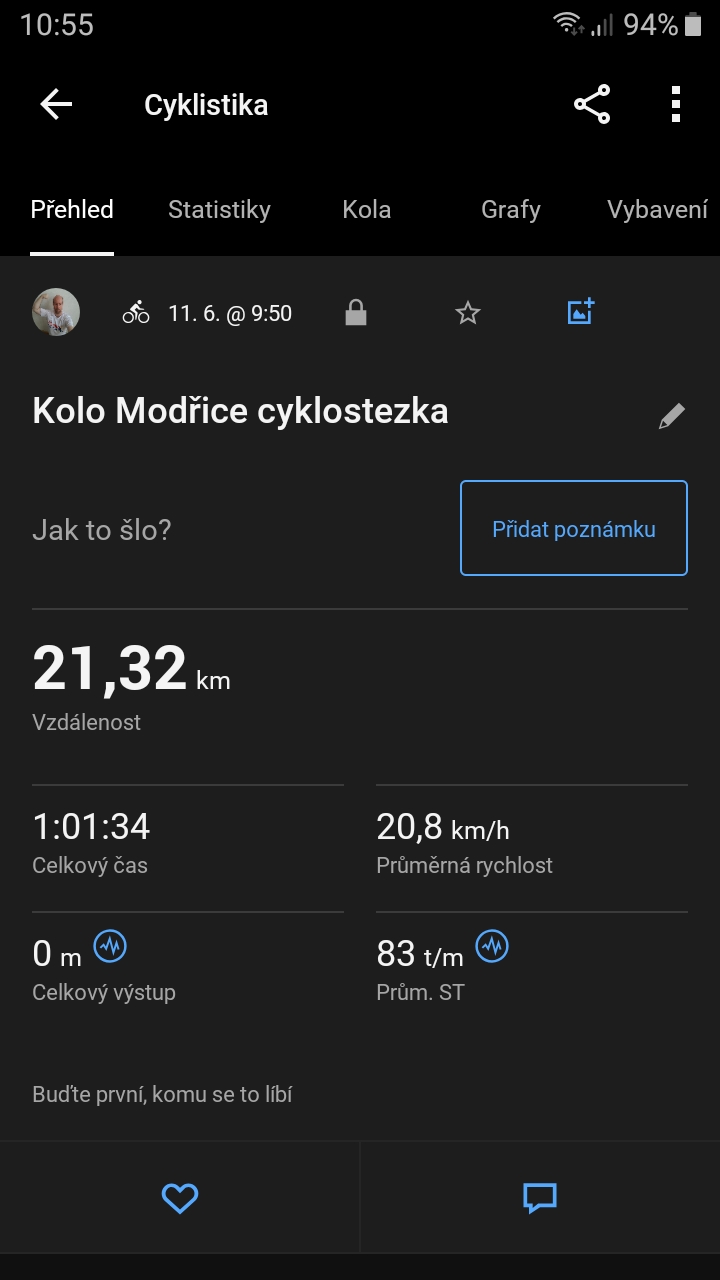Edit the activity name with pencil icon

(x=672, y=416)
